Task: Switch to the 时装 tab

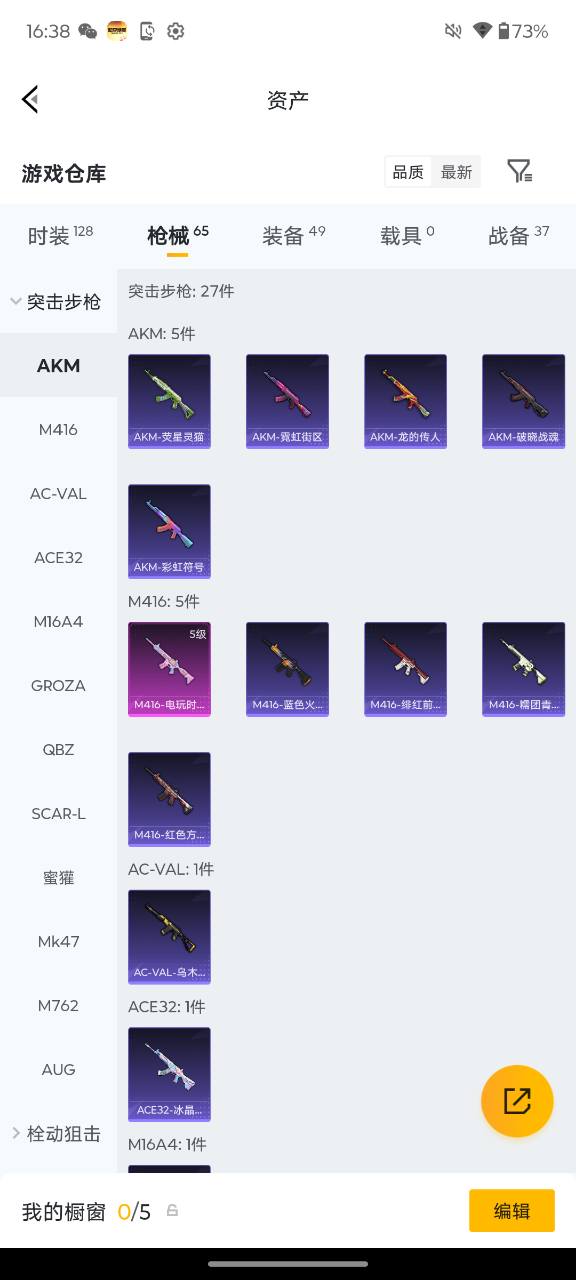Action: coord(59,235)
